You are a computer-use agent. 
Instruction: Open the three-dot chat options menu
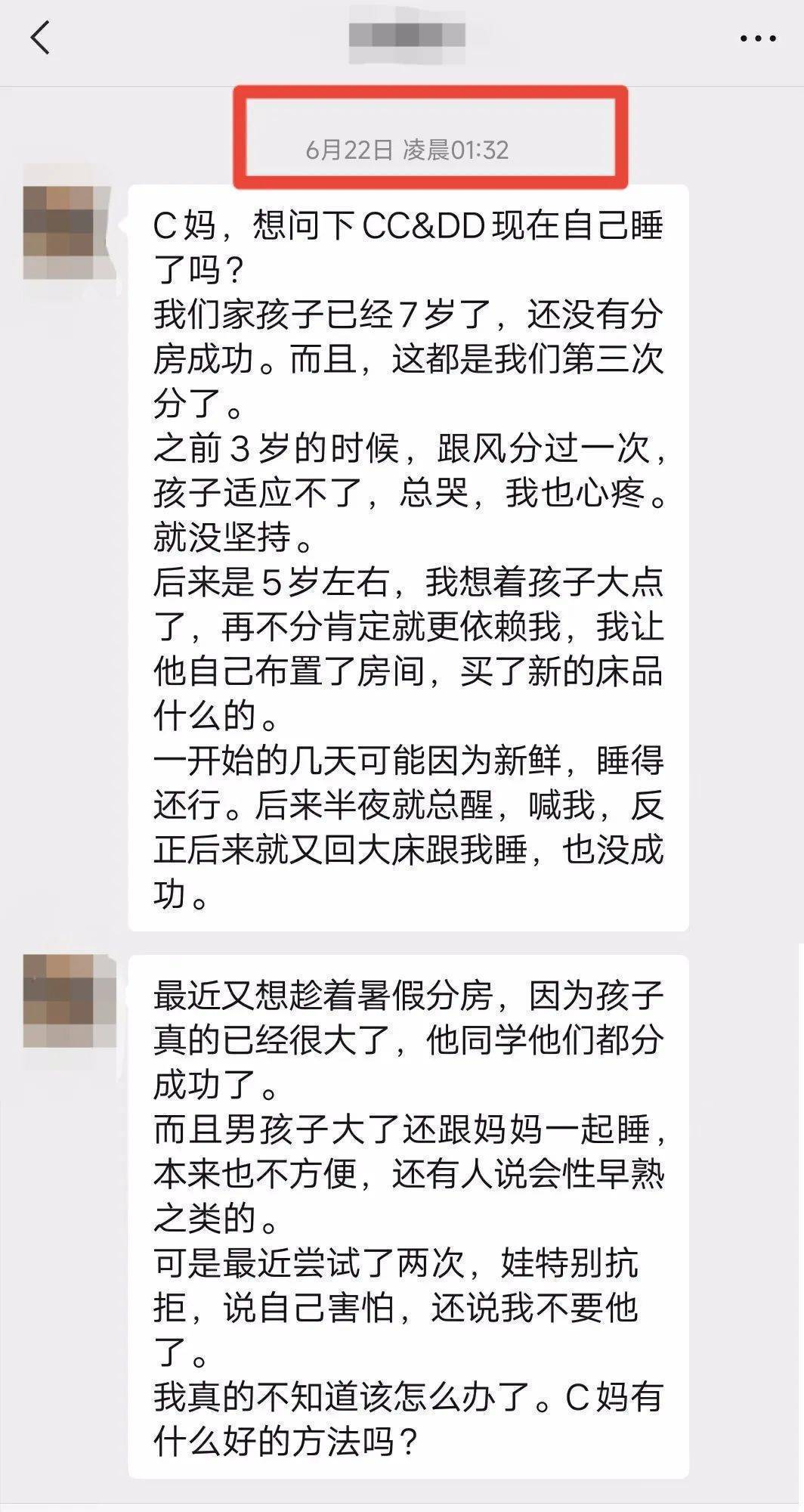pyautogui.click(x=758, y=39)
